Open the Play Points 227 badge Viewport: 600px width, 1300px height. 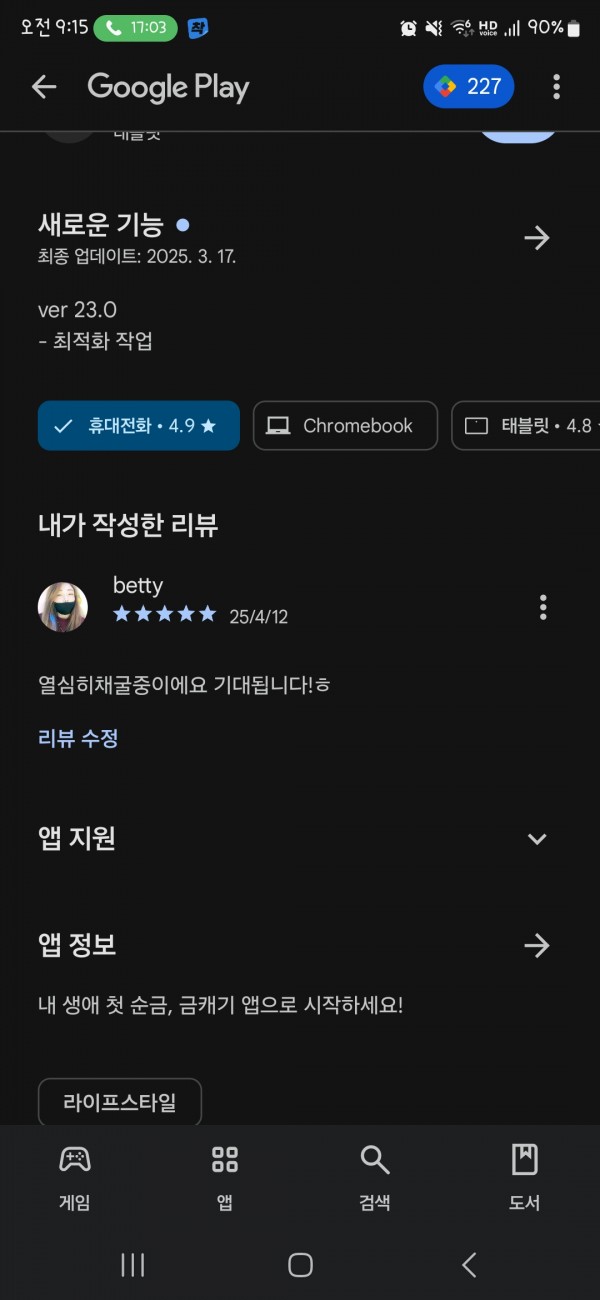click(469, 87)
